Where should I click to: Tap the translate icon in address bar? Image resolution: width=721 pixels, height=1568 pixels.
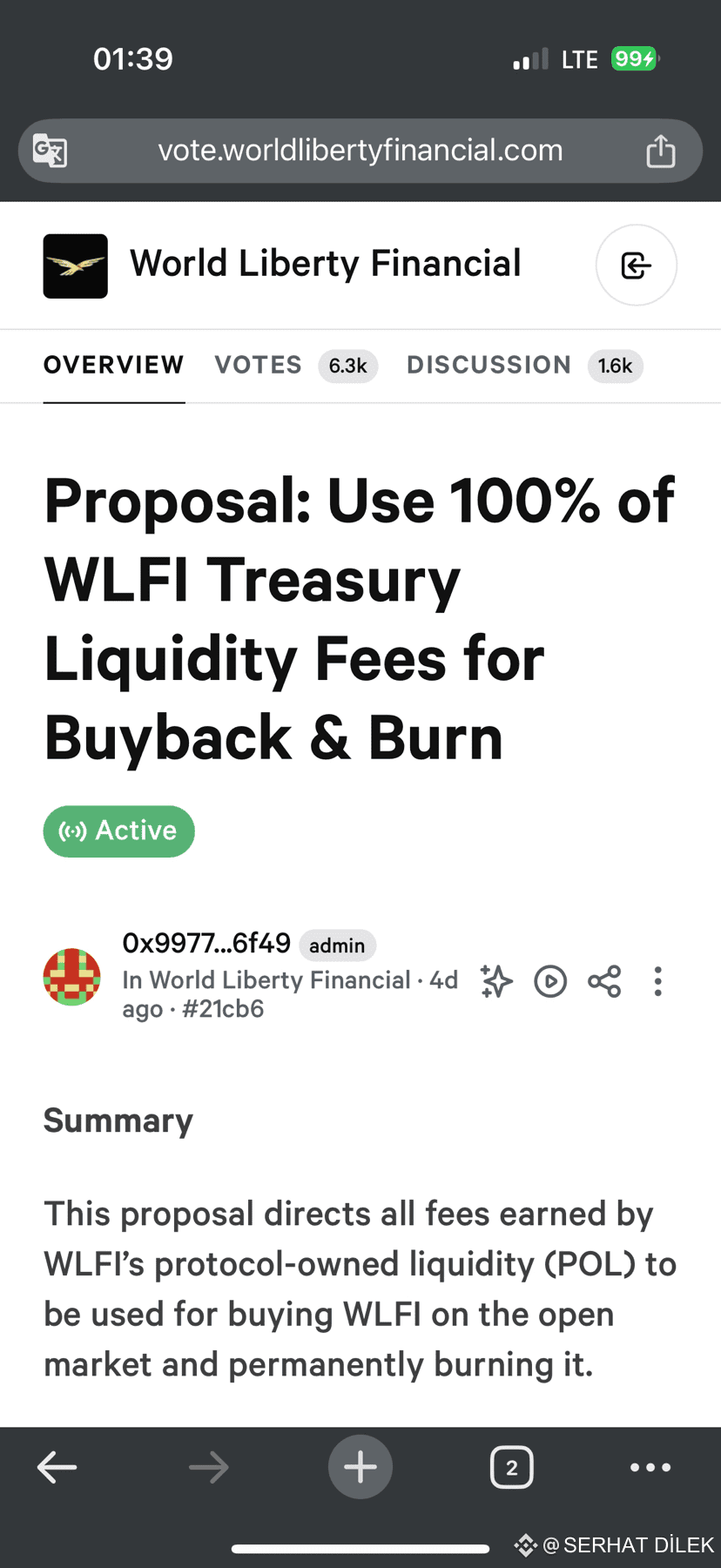point(50,151)
